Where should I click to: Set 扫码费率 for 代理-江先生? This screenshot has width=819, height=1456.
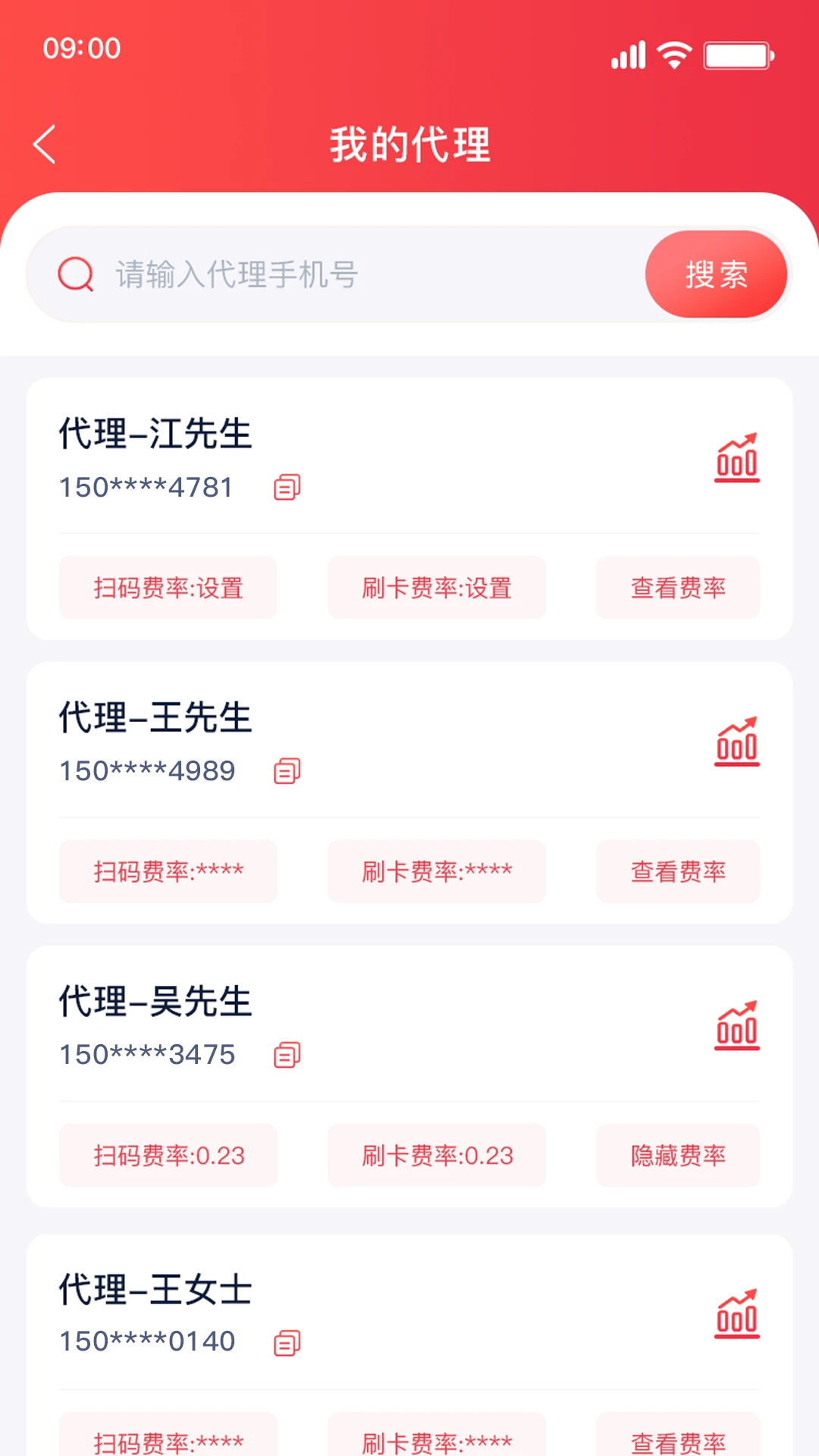(168, 588)
